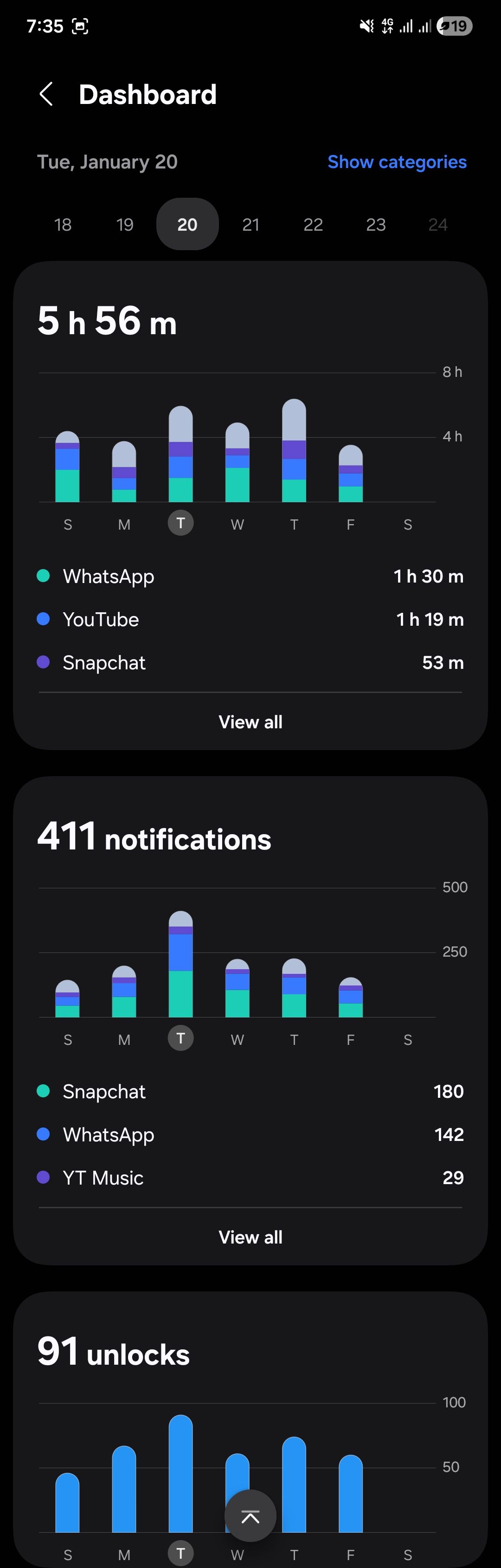Screen dimensions: 501x1568
Task: Select date 19 in the date strip
Action: [125, 225]
